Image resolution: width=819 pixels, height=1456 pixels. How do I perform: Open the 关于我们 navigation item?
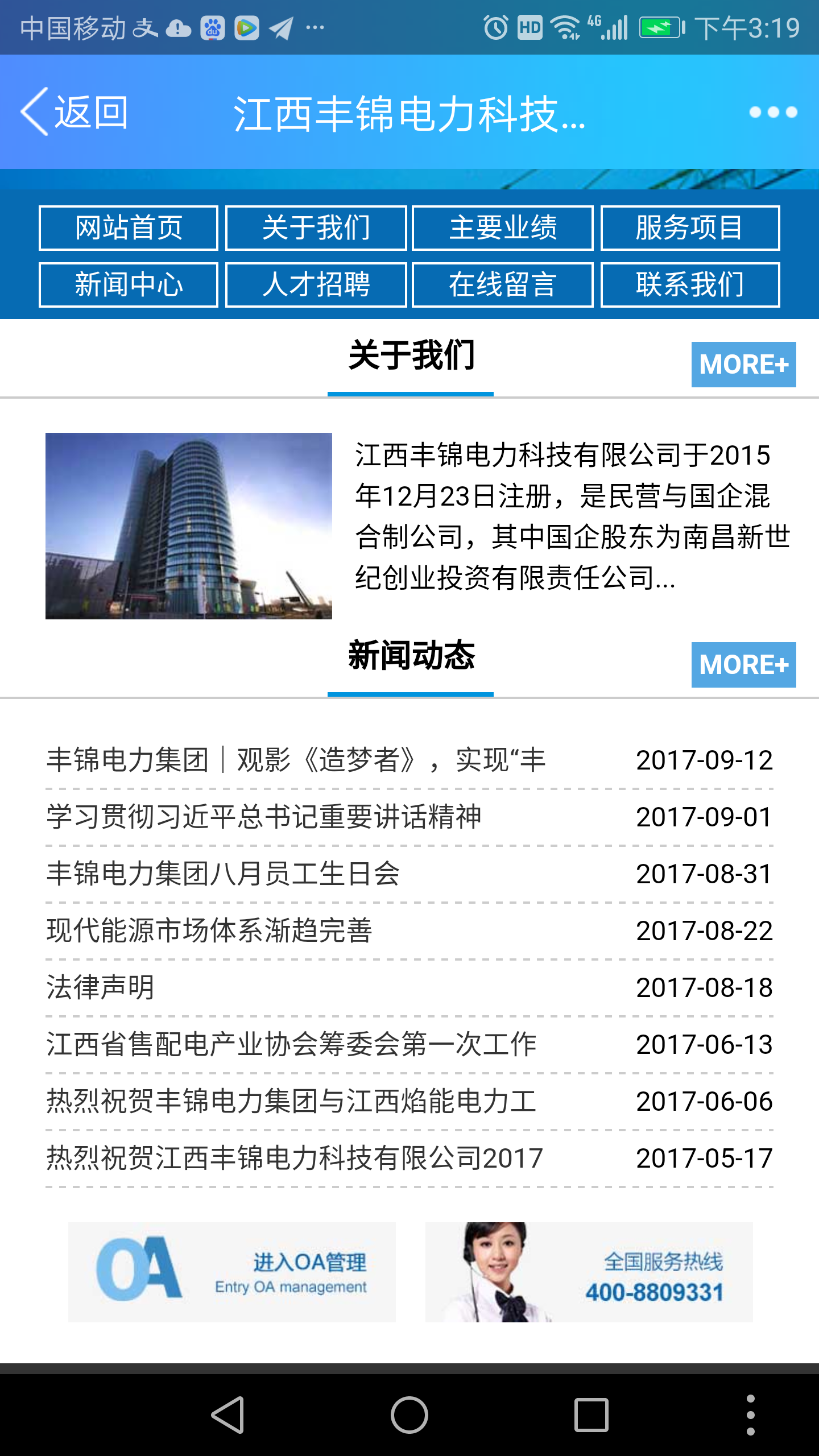pyautogui.click(x=316, y=228)
